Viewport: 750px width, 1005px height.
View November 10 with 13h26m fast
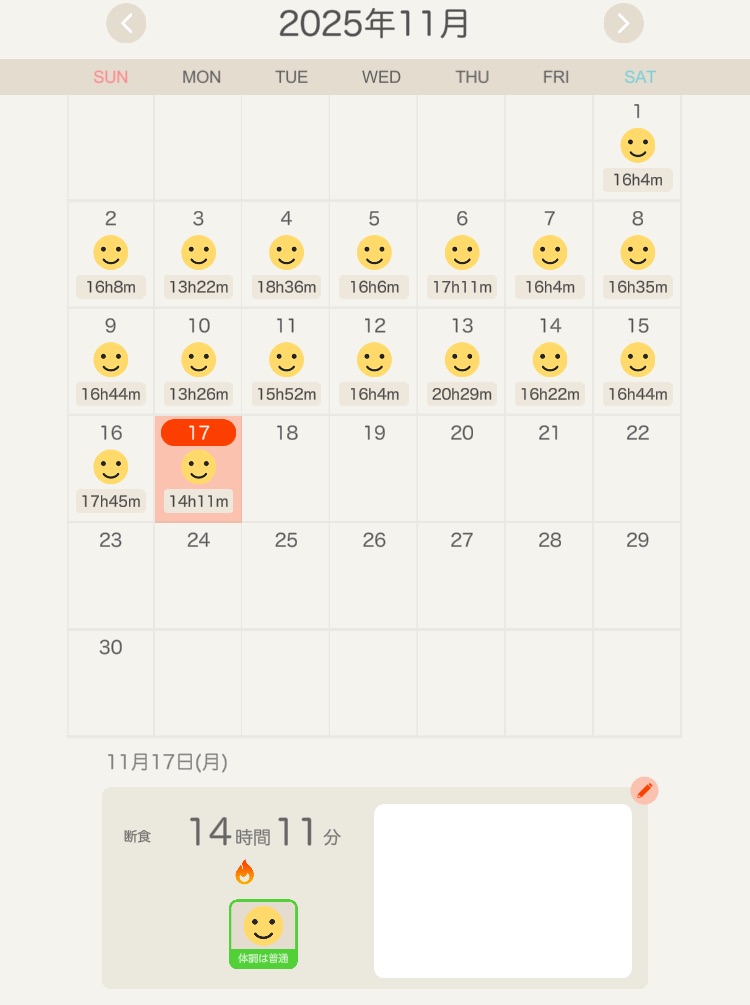[199, 361]
